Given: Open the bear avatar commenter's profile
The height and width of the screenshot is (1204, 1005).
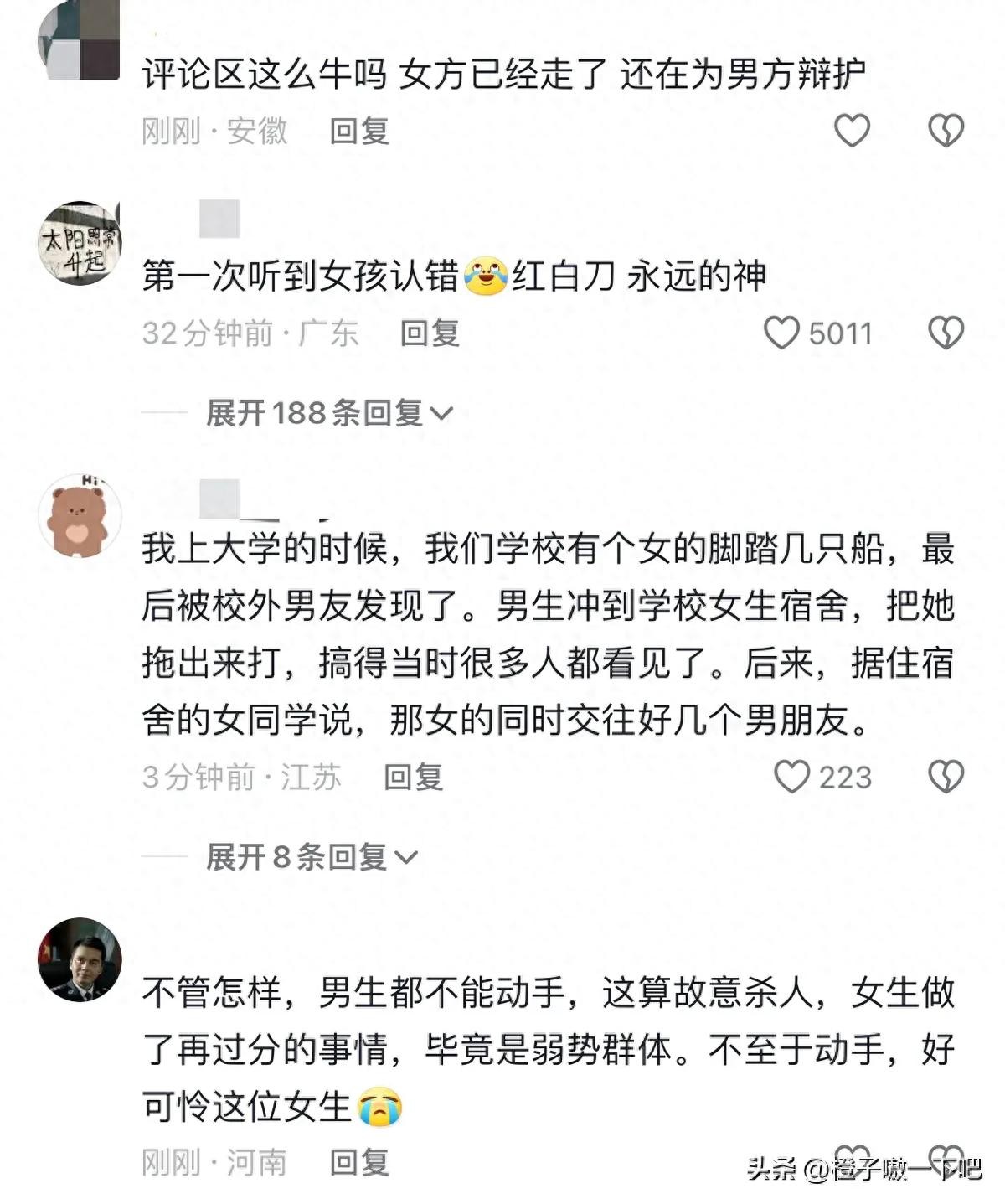Looking at the screenshot, I should [80, 515].
